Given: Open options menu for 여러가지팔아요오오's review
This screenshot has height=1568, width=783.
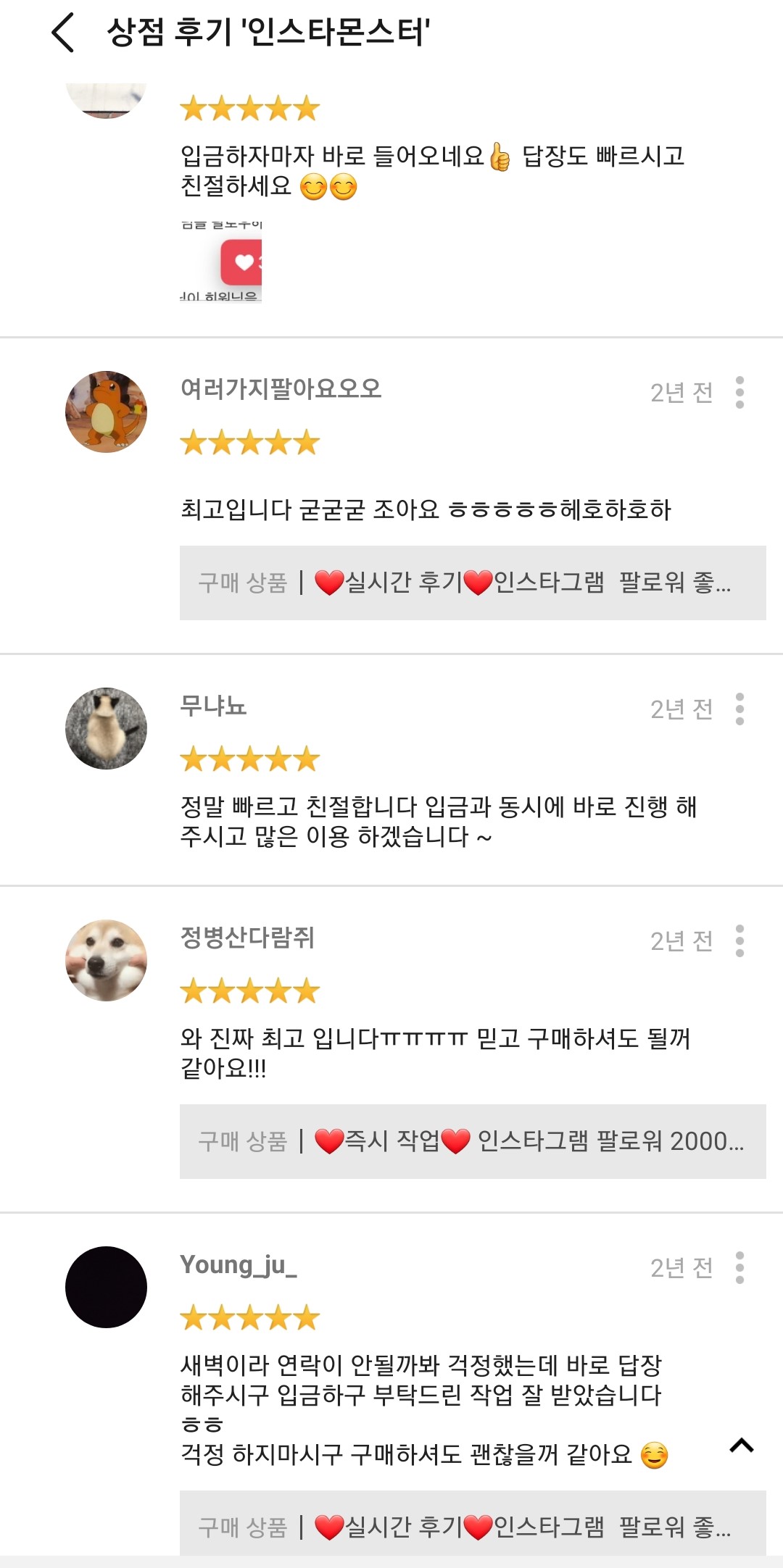Looking at the screenshot, I should point(739,392).
